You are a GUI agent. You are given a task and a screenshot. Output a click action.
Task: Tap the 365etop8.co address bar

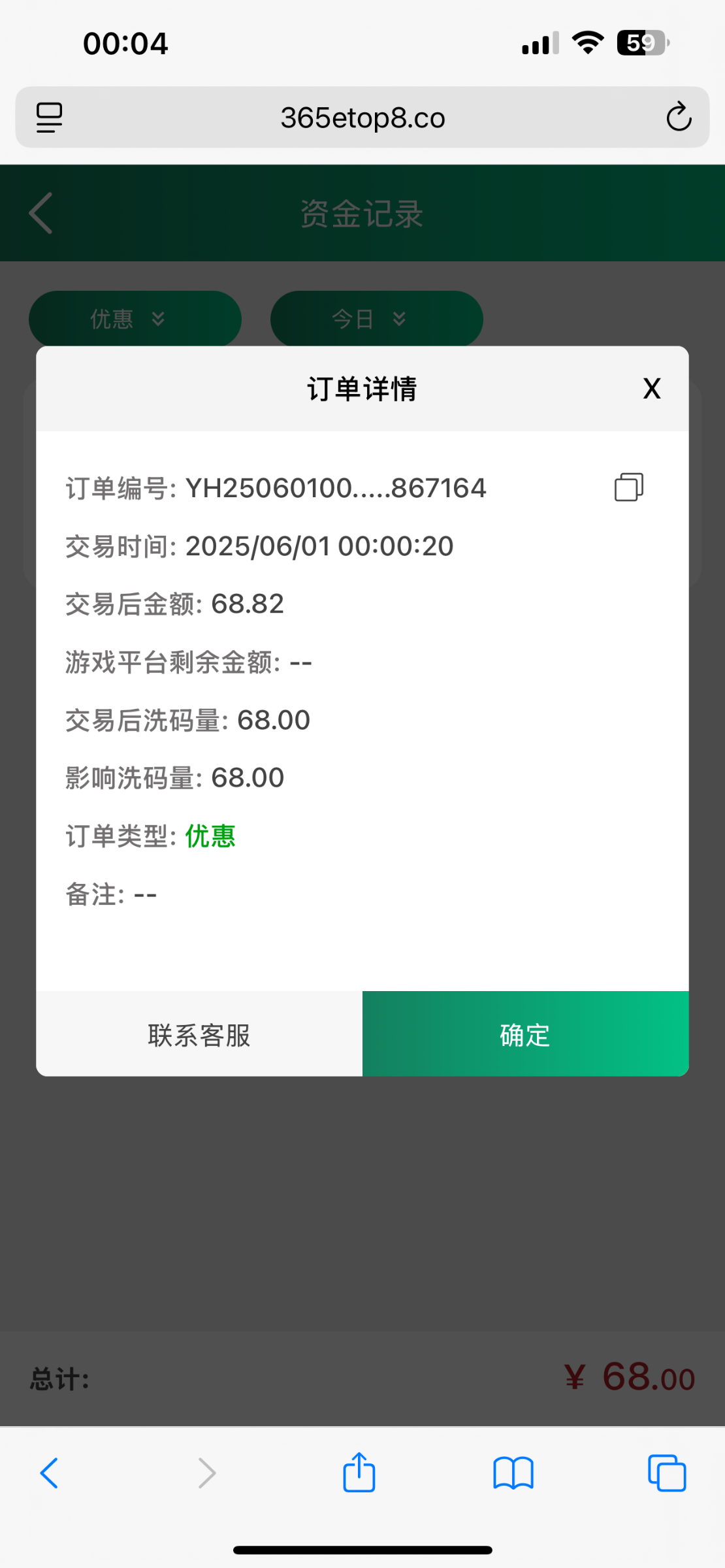point(362,117)
